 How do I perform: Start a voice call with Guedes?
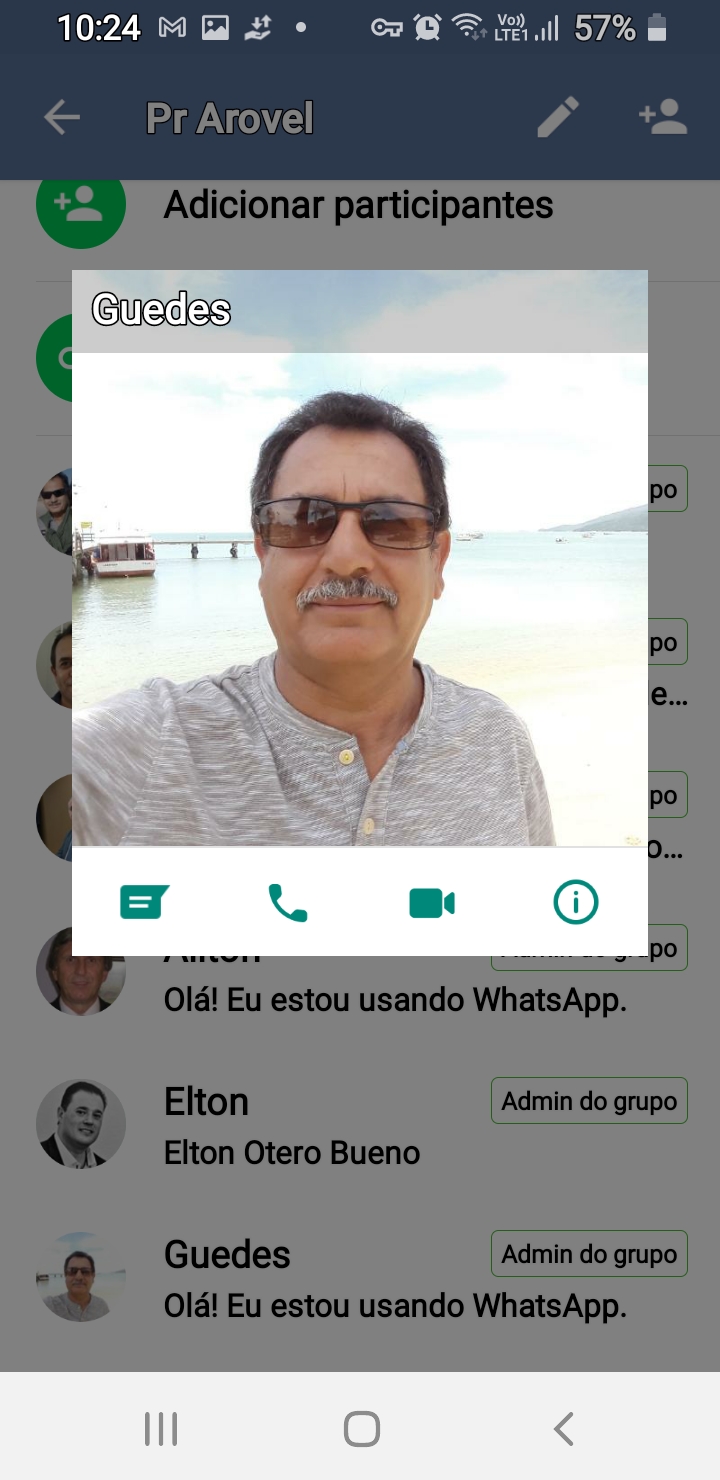click(x=288, y=903)
